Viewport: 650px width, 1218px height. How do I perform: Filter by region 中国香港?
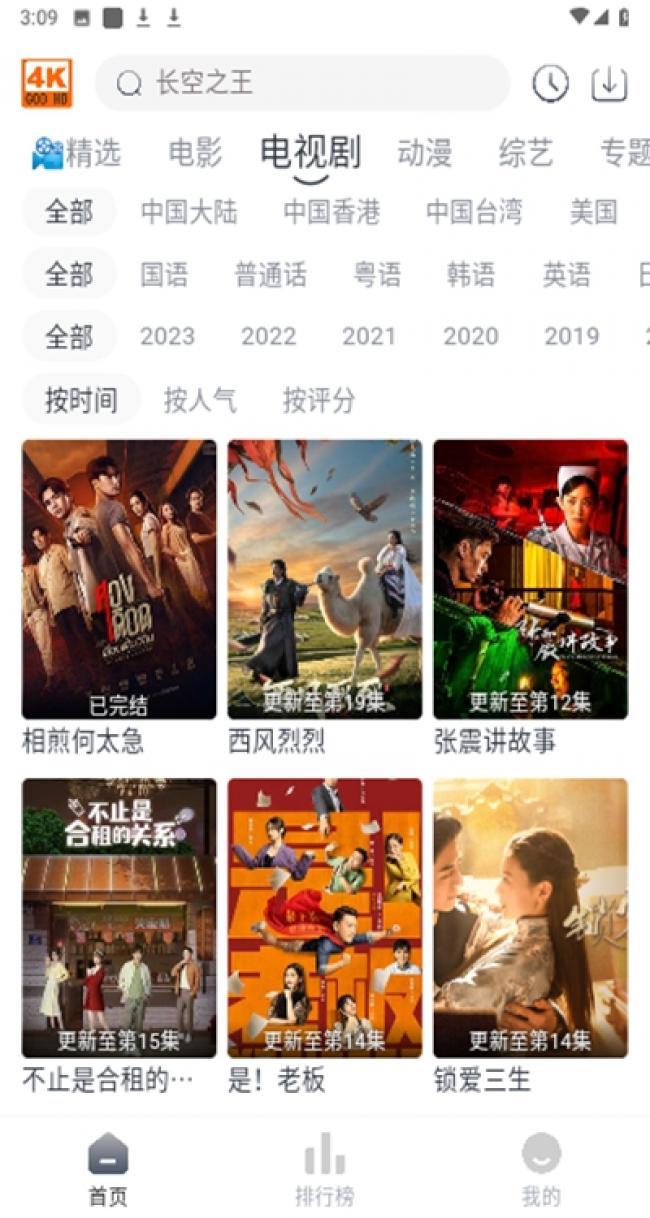pyautogui.click(x=332, y=212)
